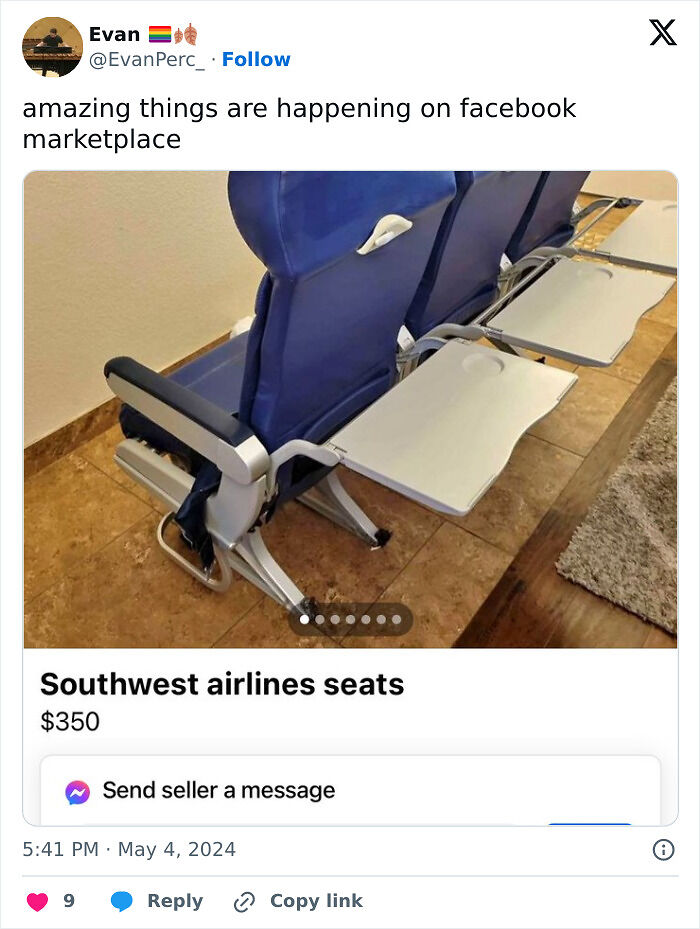Image resolution: width=700 pixels, height=929 pixels.
Task: Reply to this tweet
Action: [x=157, y=901]
